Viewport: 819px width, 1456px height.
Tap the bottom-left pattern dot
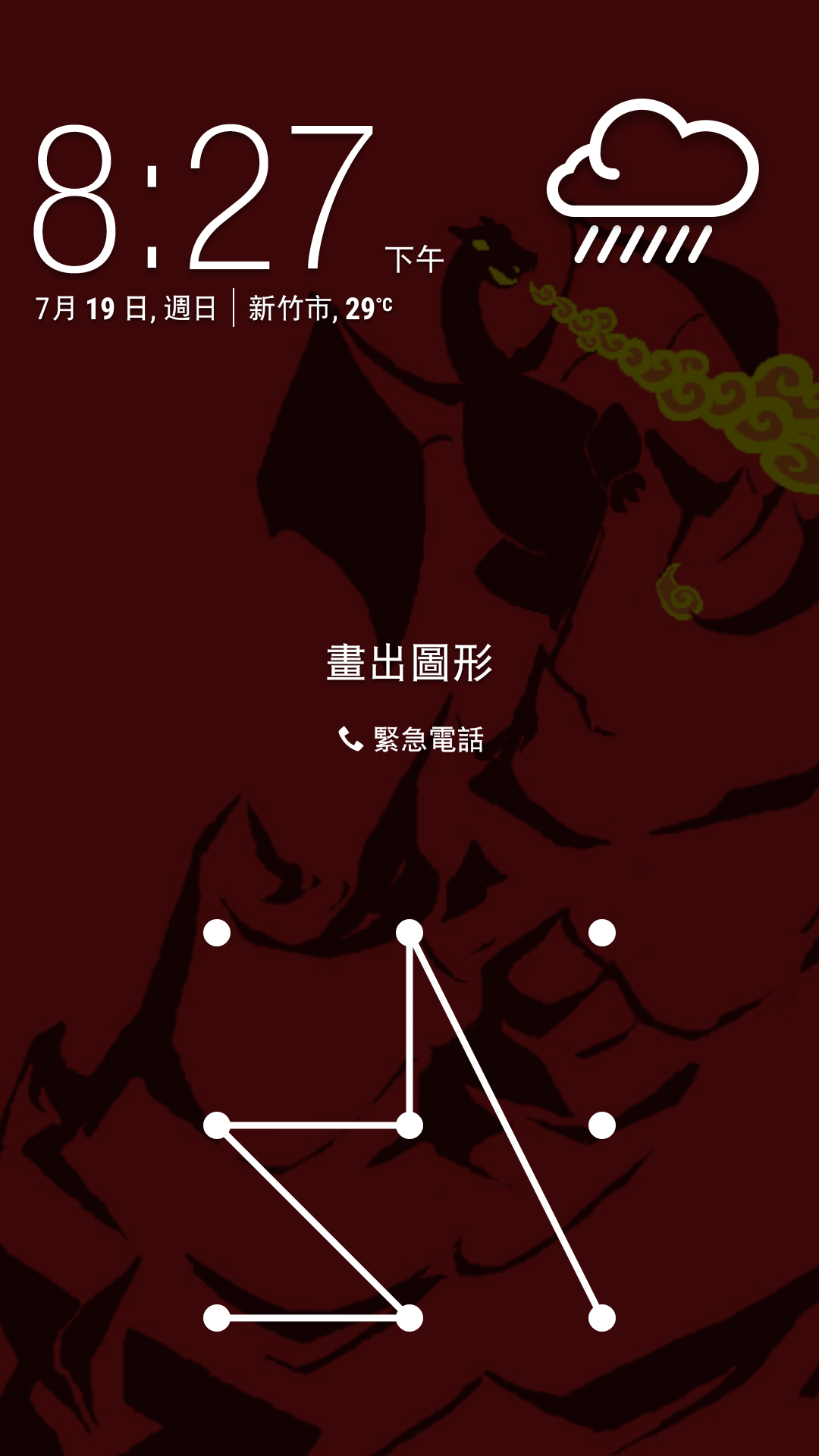point(217,1318)
